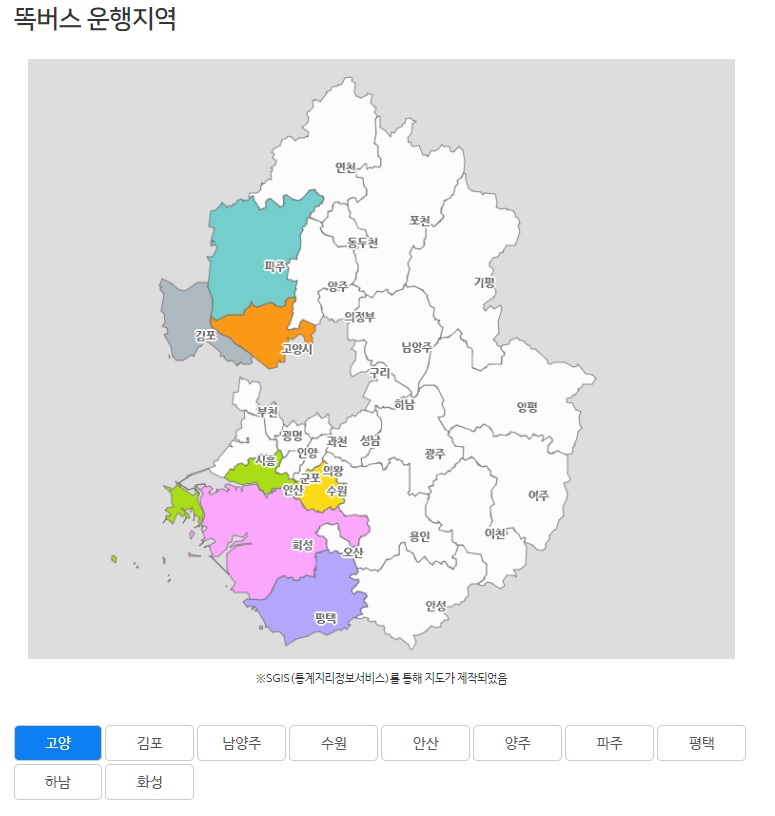
Task: Switch to the 양주 tab
Action: (518, 743)
